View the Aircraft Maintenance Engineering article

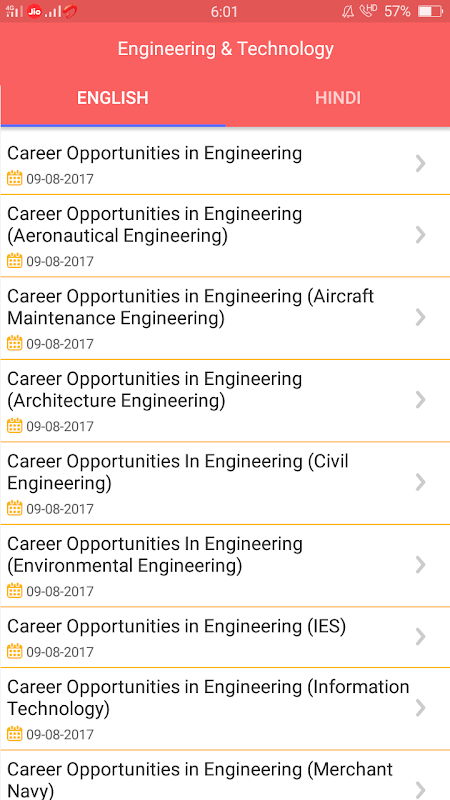pyautogui.click(x=225, y=318)
